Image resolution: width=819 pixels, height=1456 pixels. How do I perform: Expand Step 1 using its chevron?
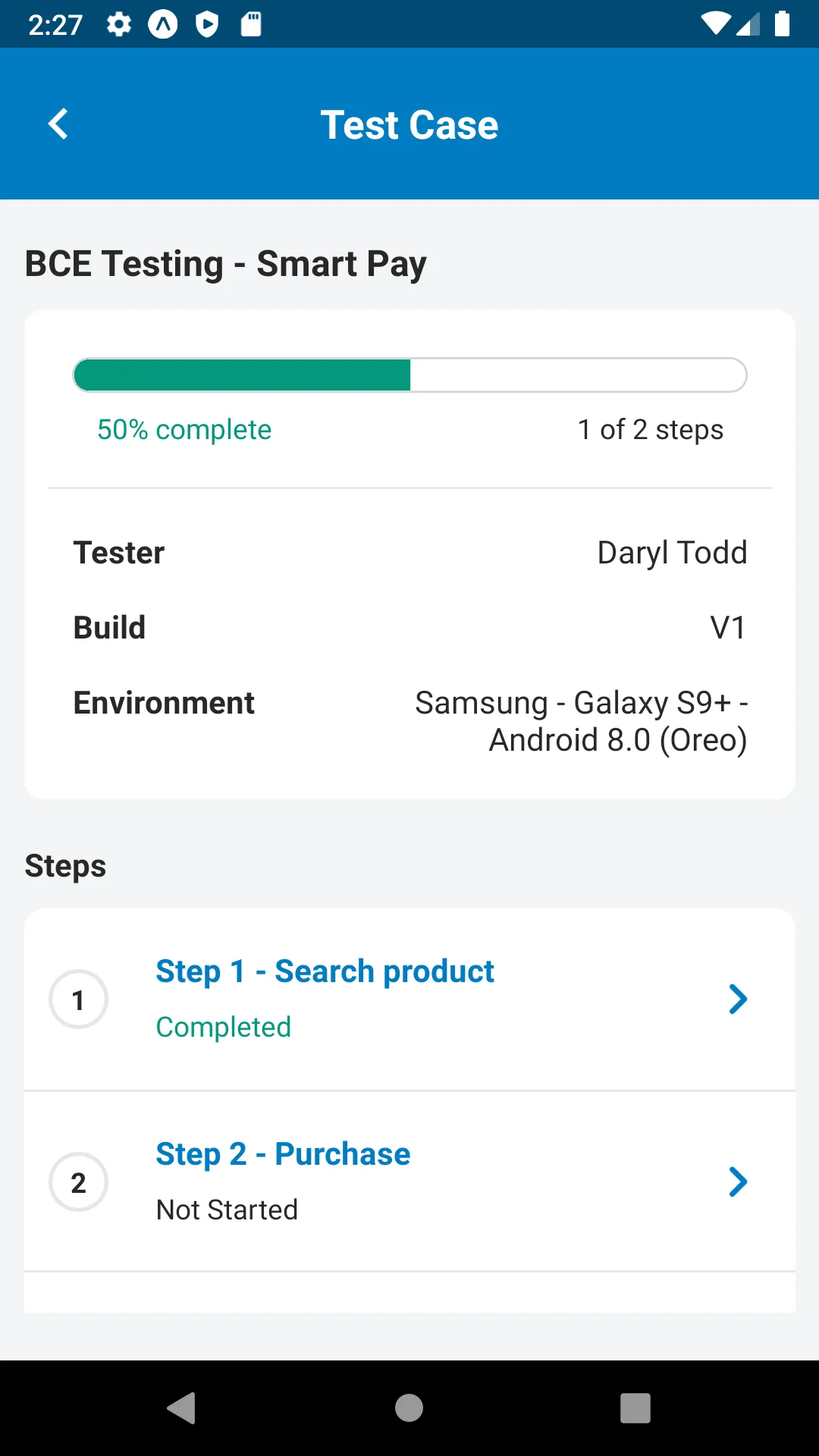[738, 999]
